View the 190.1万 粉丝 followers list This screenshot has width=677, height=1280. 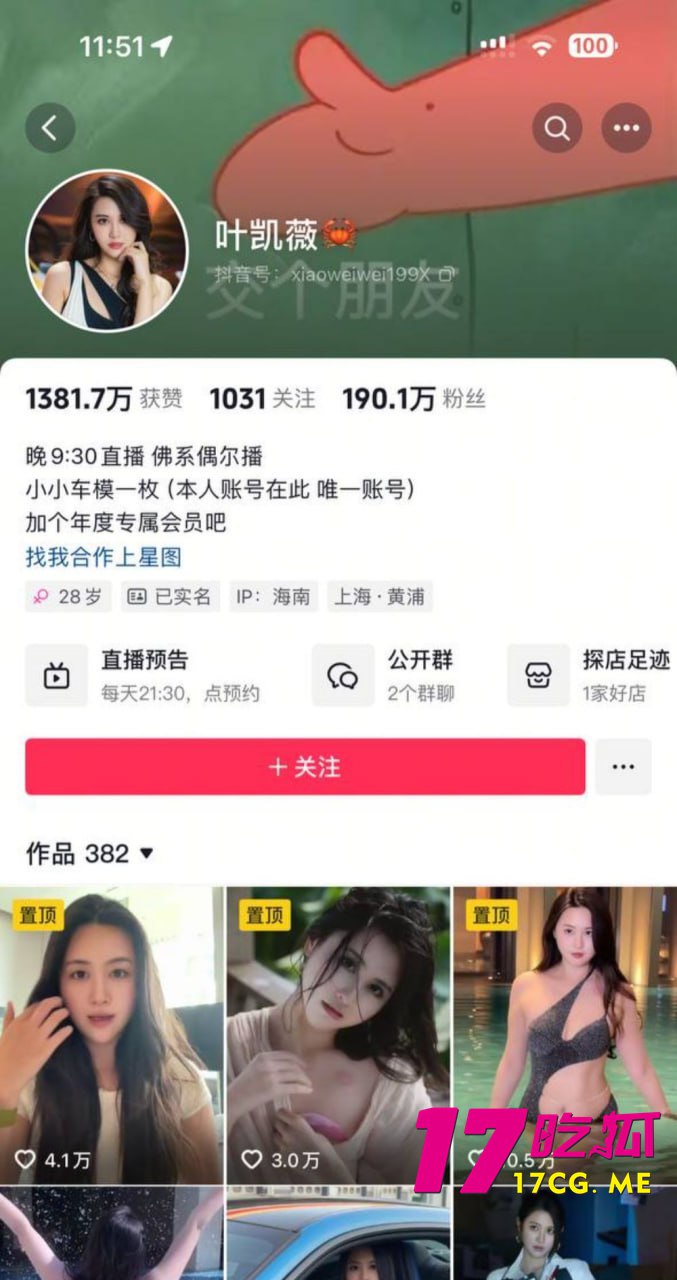coord(413,399)
